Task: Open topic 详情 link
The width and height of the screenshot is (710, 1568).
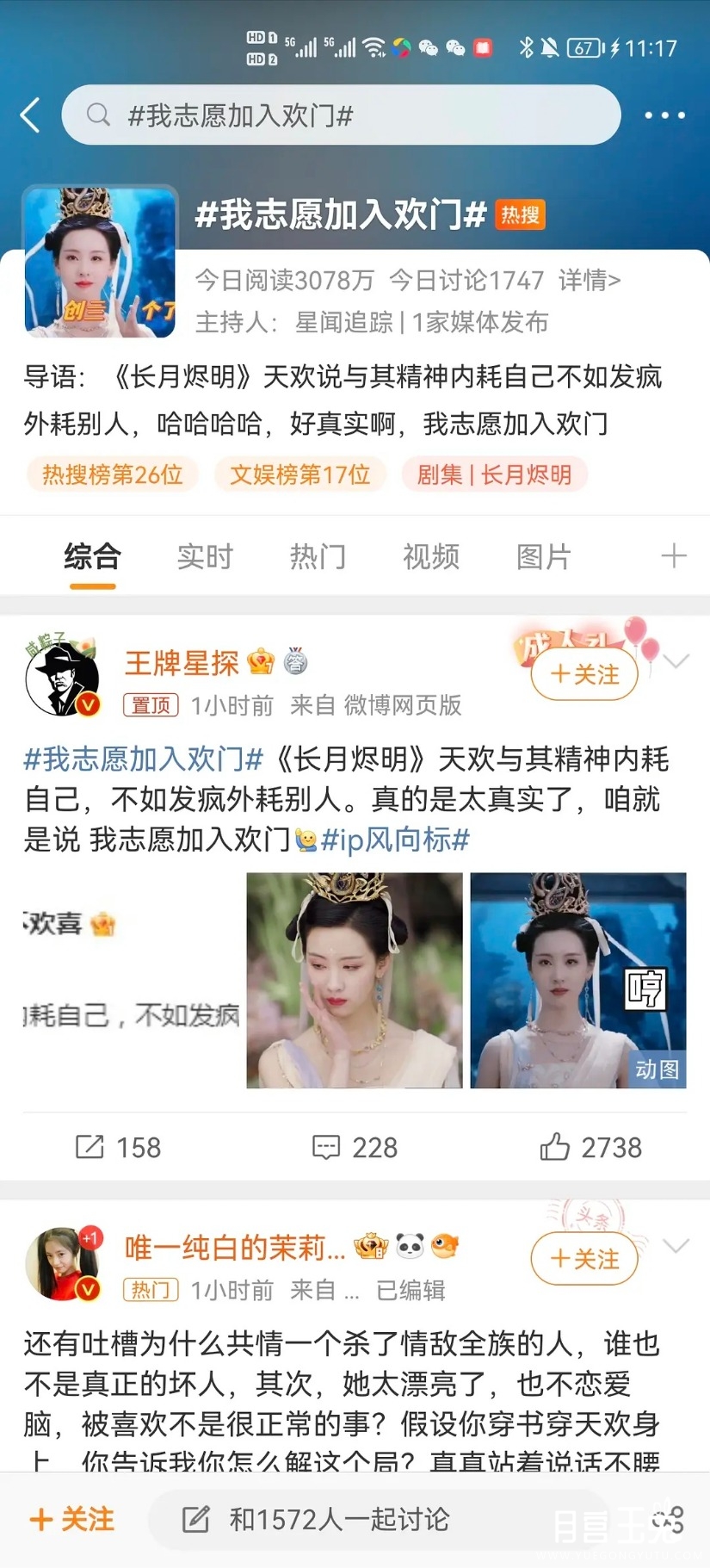Action: [590, 281]
